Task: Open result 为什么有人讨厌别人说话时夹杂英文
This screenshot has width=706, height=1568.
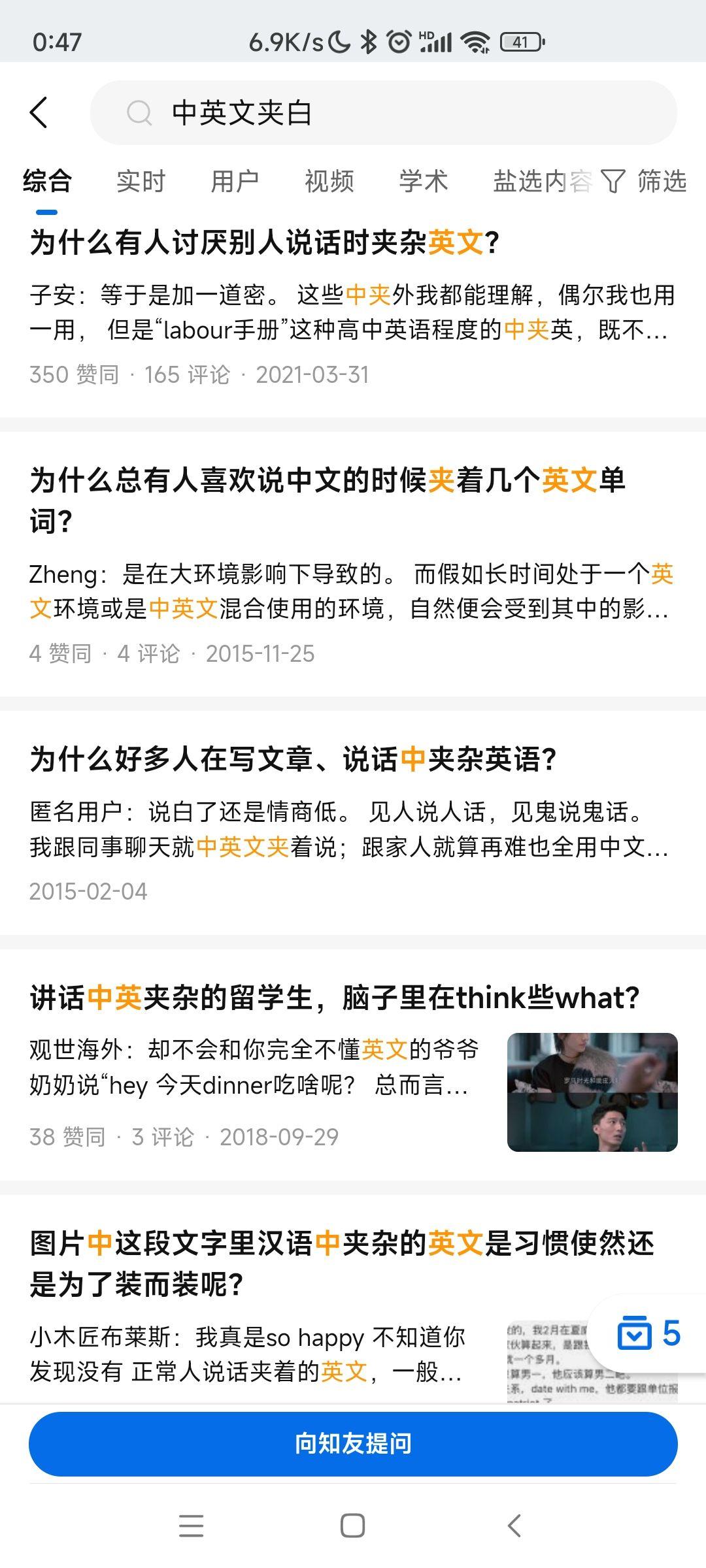Action: coord(265,243)
